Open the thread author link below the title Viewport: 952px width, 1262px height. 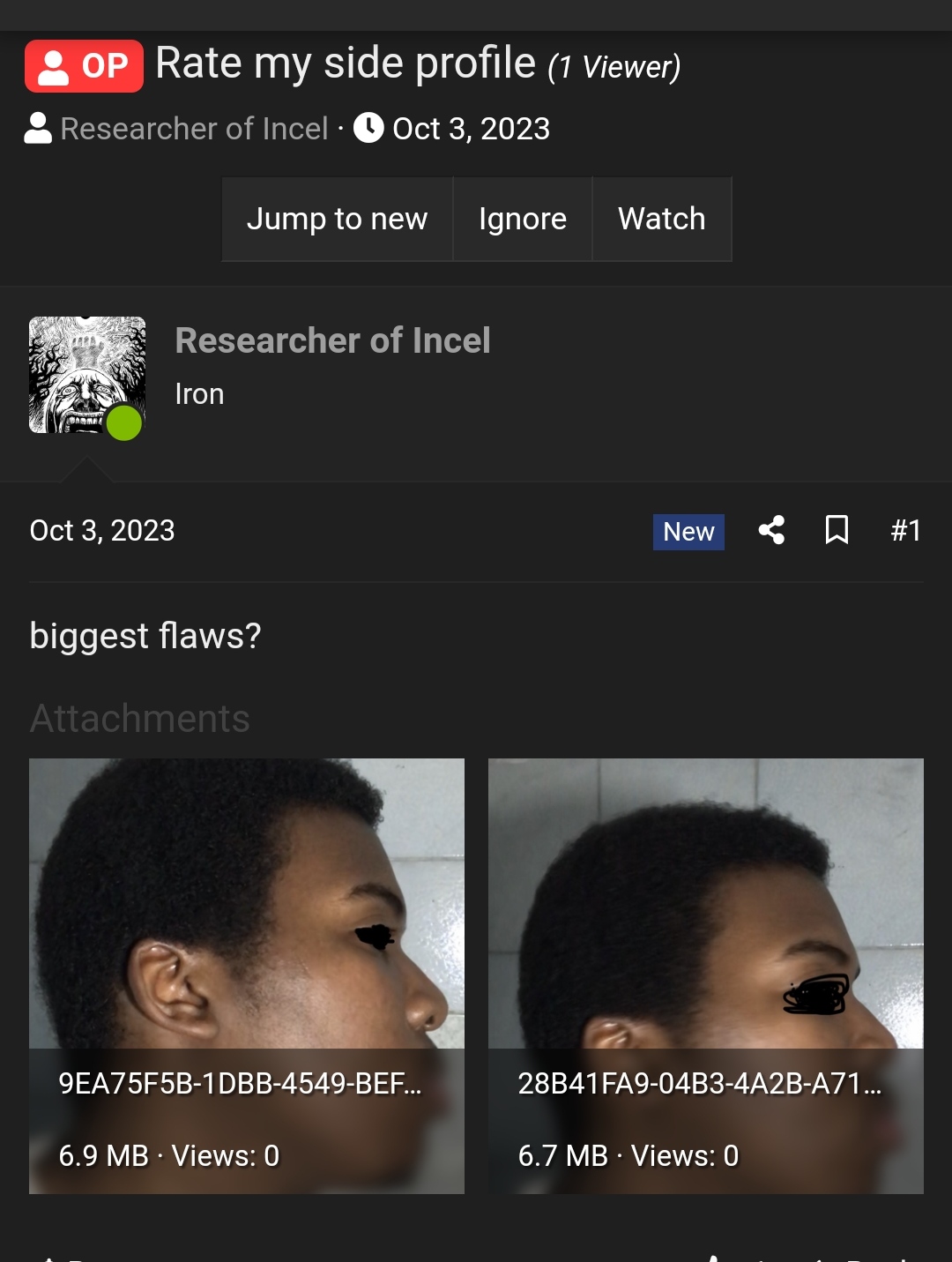194,129
